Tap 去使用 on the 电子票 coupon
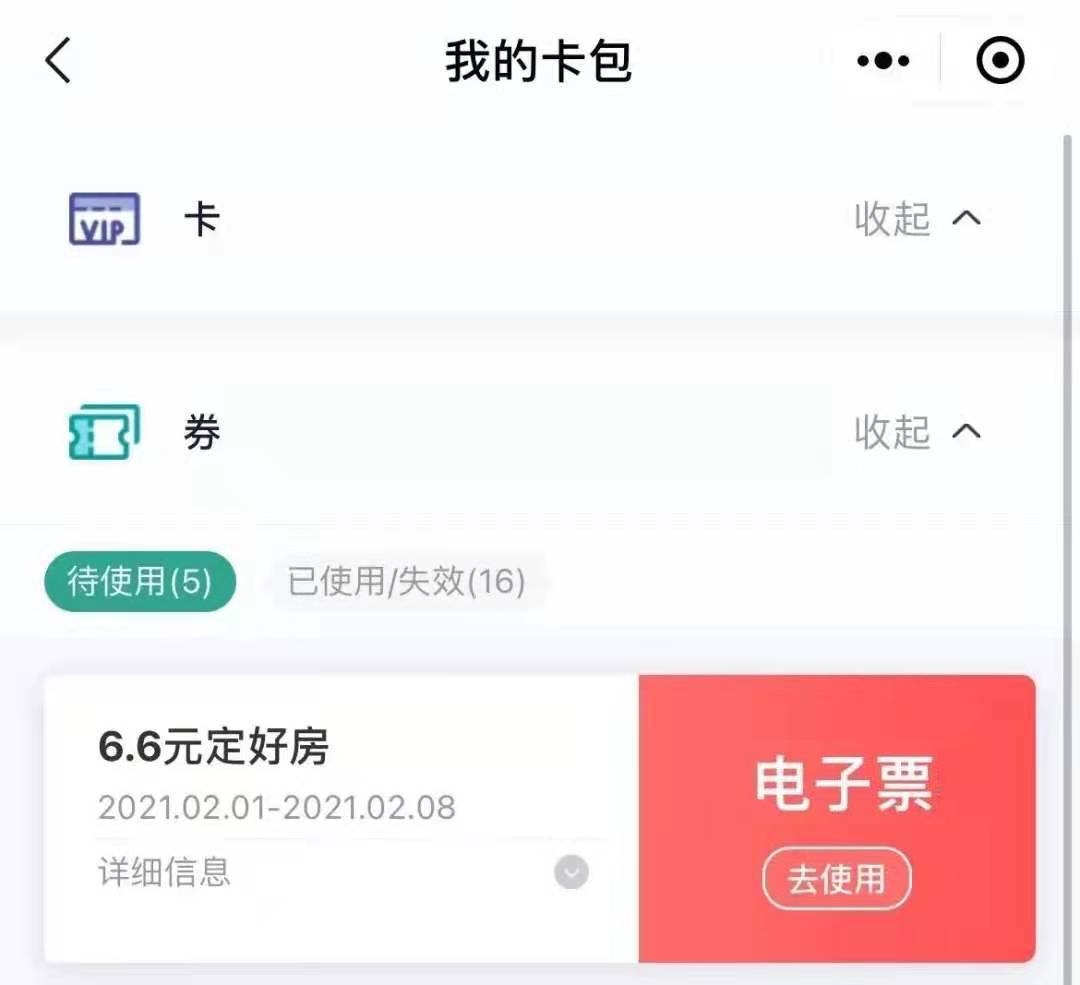1080x985 pixels. click(x=836, y=879)
